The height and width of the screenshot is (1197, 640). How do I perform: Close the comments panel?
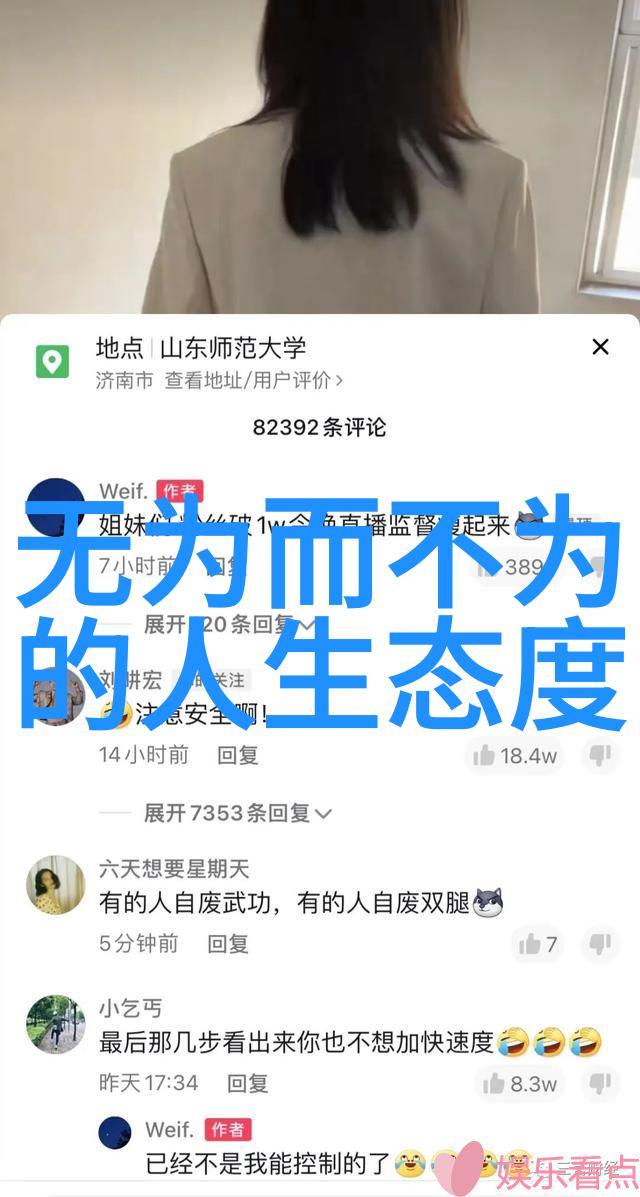600,347
